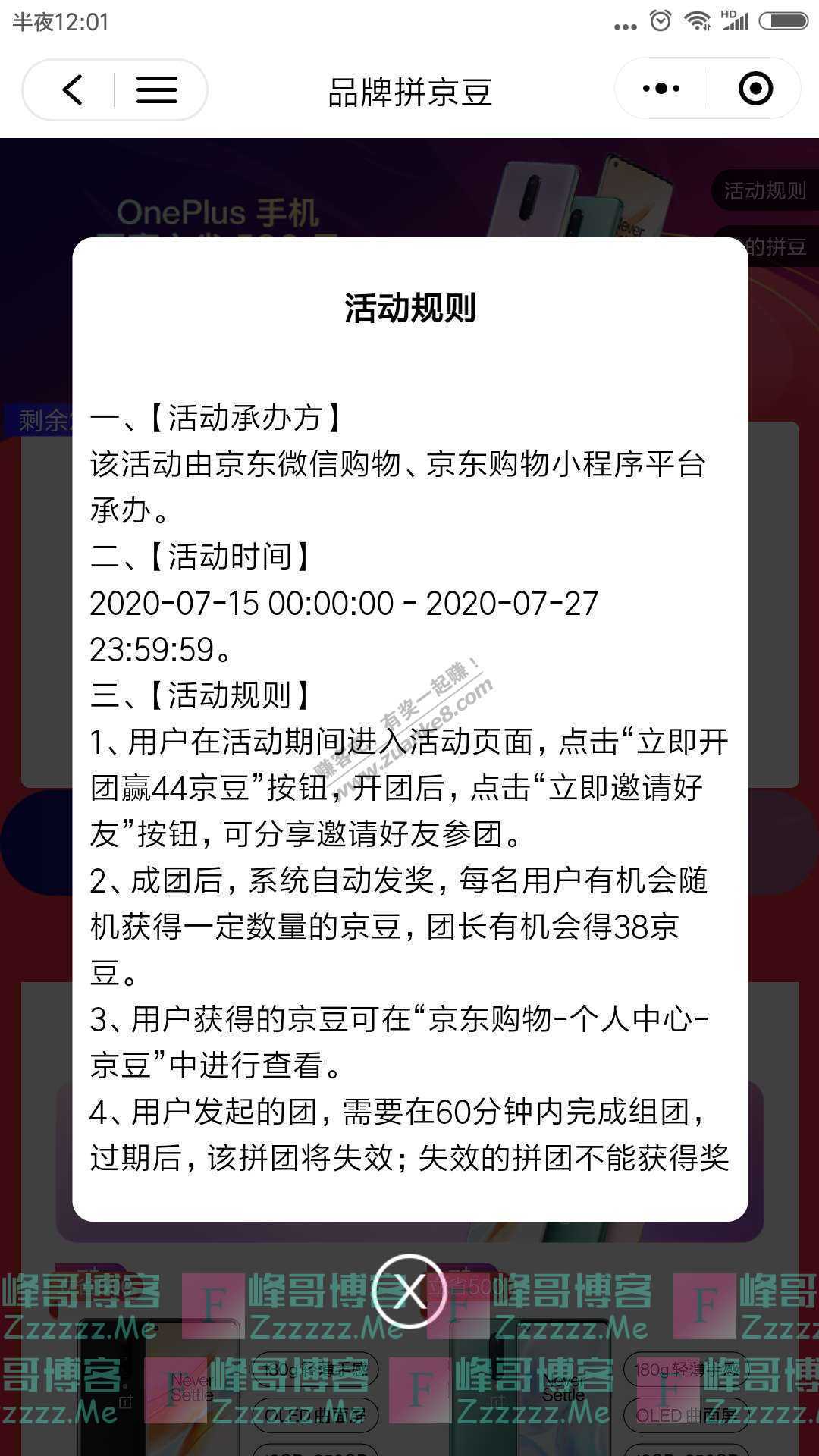
Task: Tap the back arrow icon
Action: (x=72, y=89)
